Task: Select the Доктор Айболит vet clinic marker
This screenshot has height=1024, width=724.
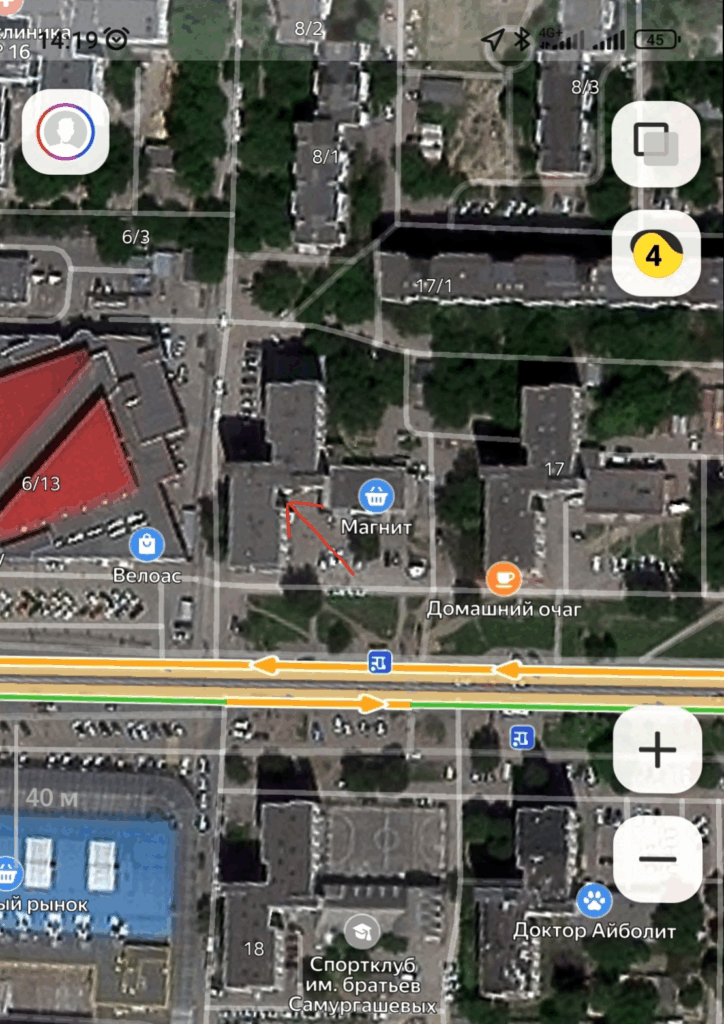Action: (594, 900)
